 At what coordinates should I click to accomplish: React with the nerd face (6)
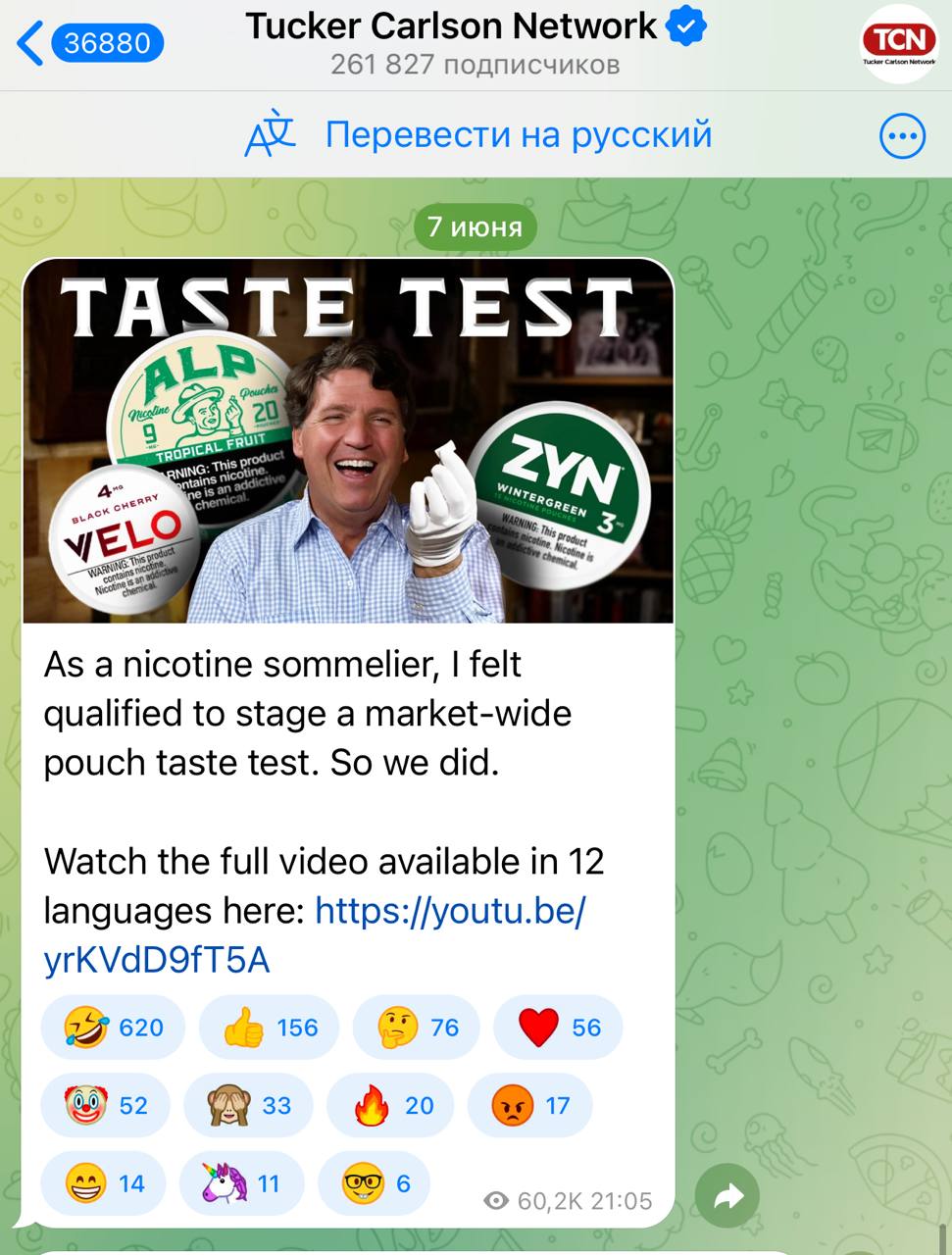[376, 1184]
